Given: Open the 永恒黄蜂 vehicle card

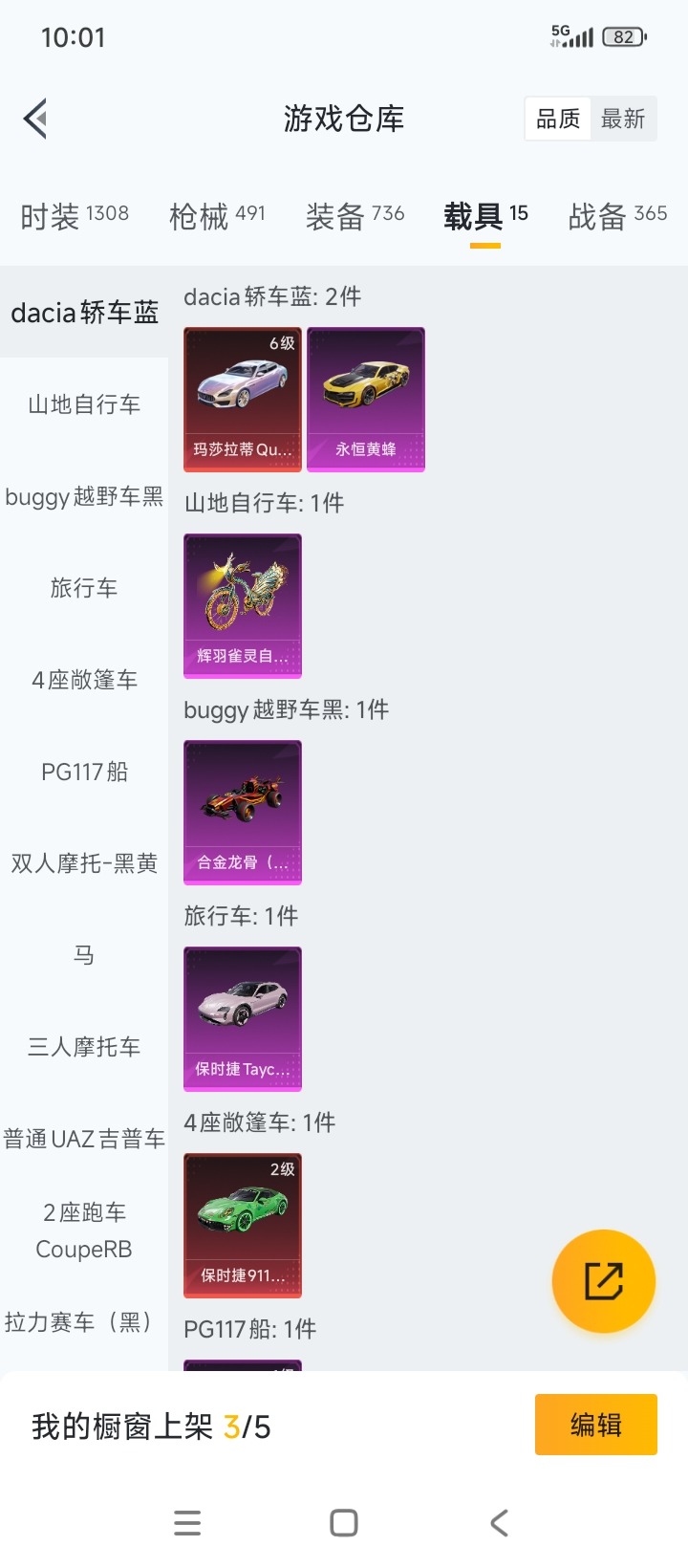Looking at the screenshot, I should 366,399.
